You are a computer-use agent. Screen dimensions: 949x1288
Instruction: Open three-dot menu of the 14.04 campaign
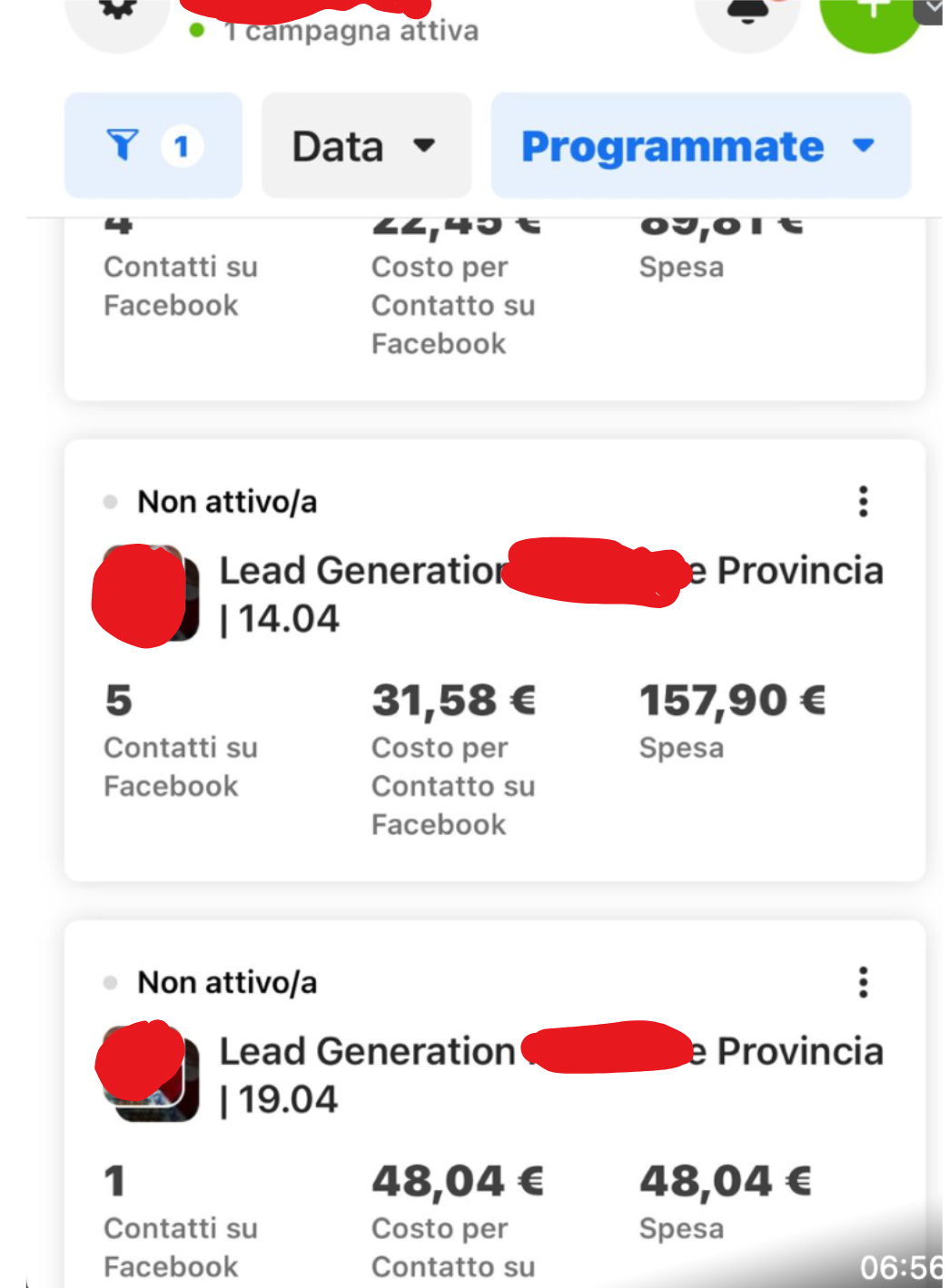[862, 501]
